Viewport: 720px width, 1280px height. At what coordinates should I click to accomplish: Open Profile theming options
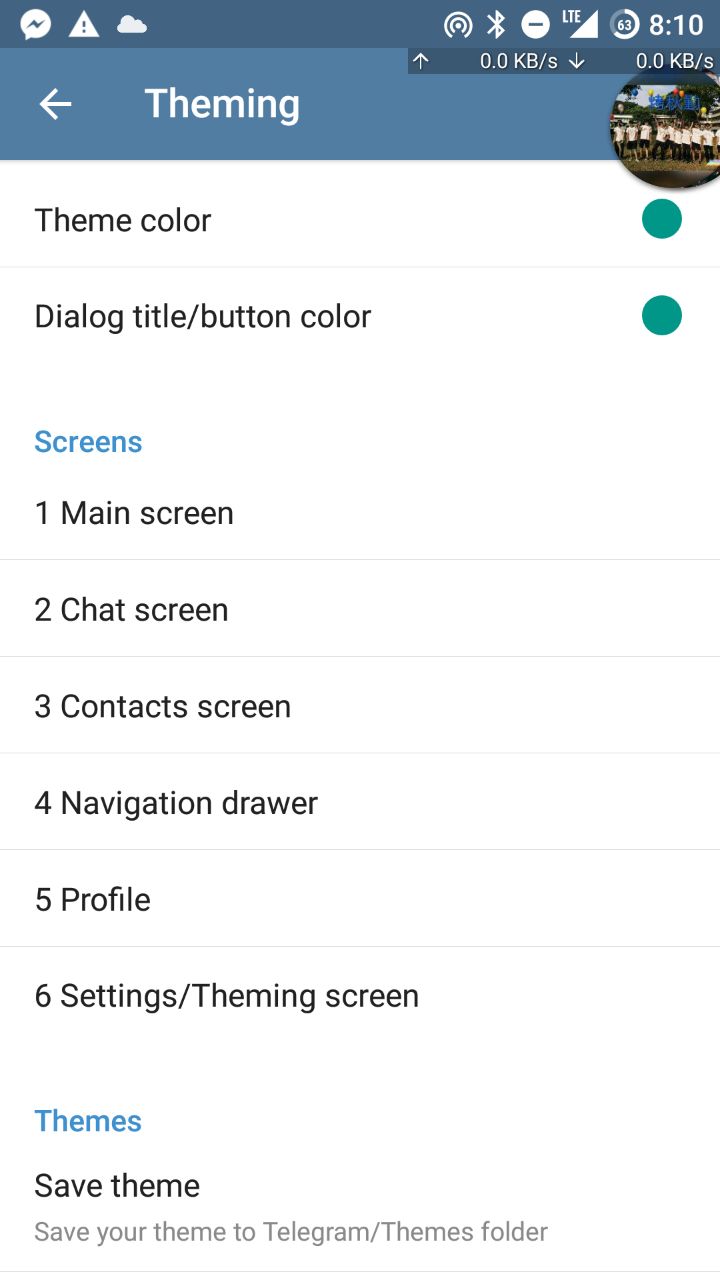click(x=360, y=899)
